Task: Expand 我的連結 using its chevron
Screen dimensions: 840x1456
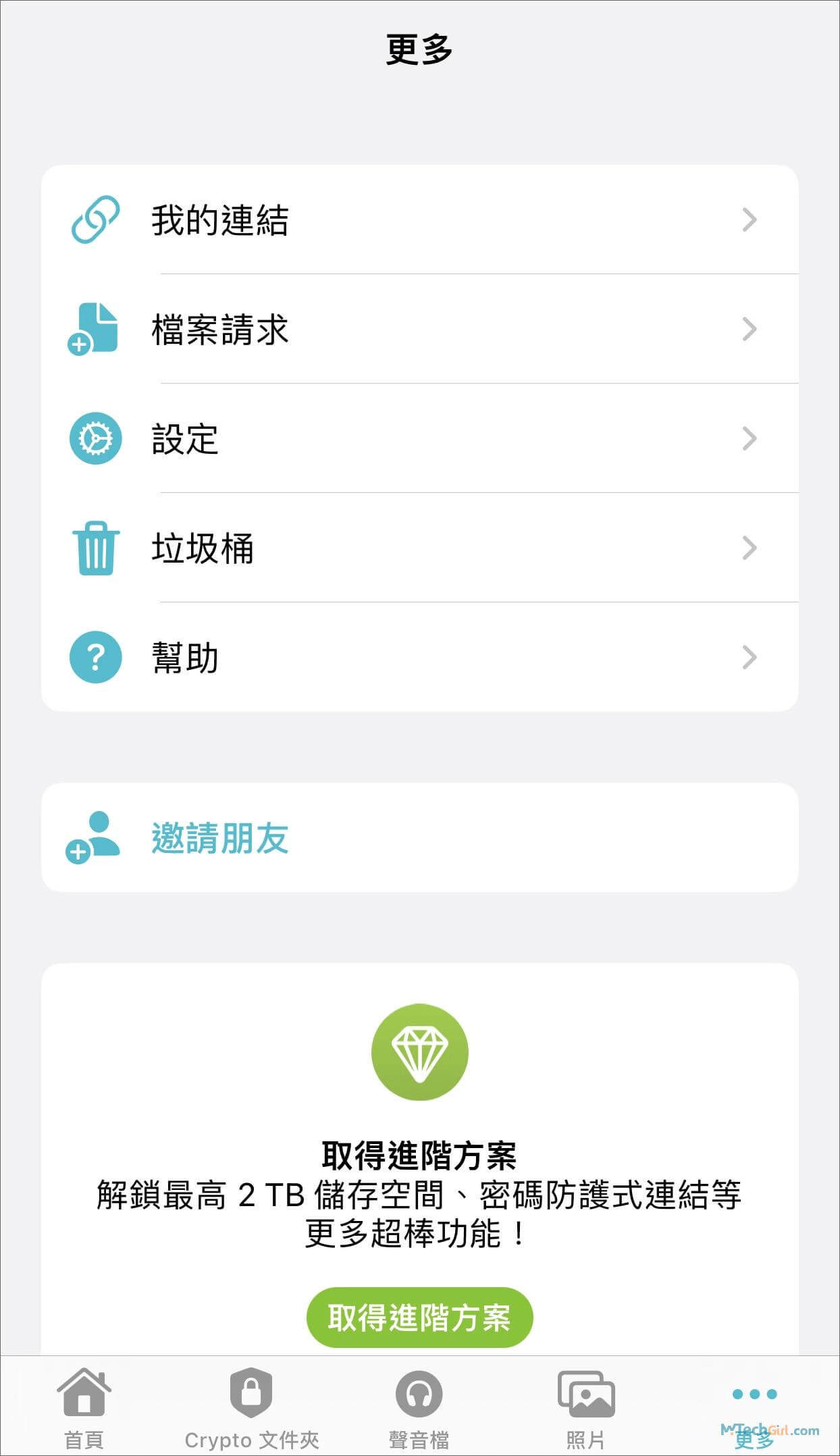Action: [748, 219]
